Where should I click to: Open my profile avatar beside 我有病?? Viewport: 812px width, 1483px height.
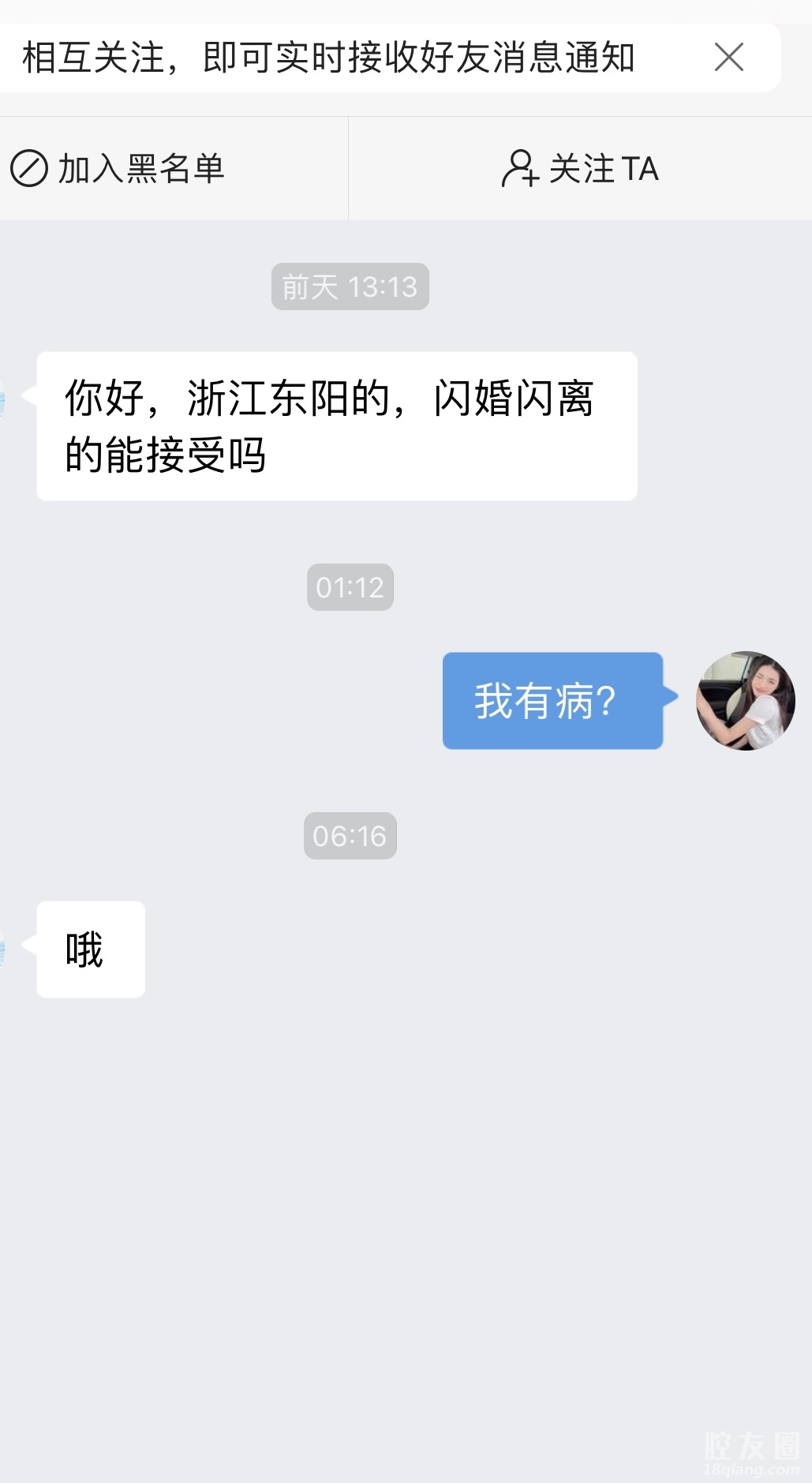pos(745,701)
